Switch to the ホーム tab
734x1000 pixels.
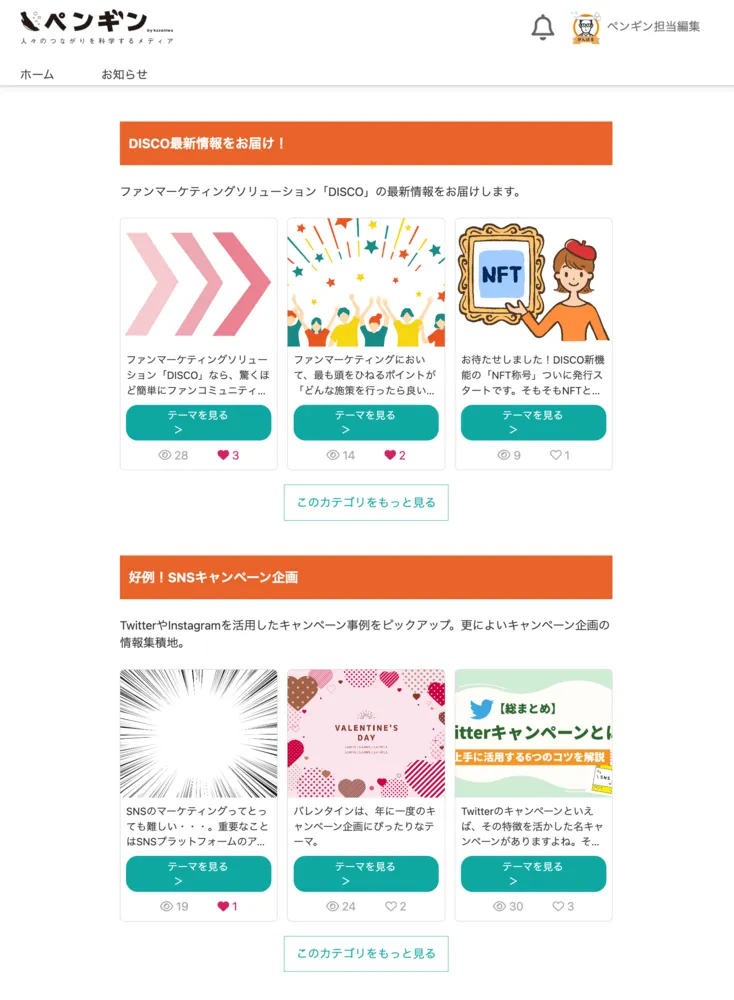click(37, 74)
